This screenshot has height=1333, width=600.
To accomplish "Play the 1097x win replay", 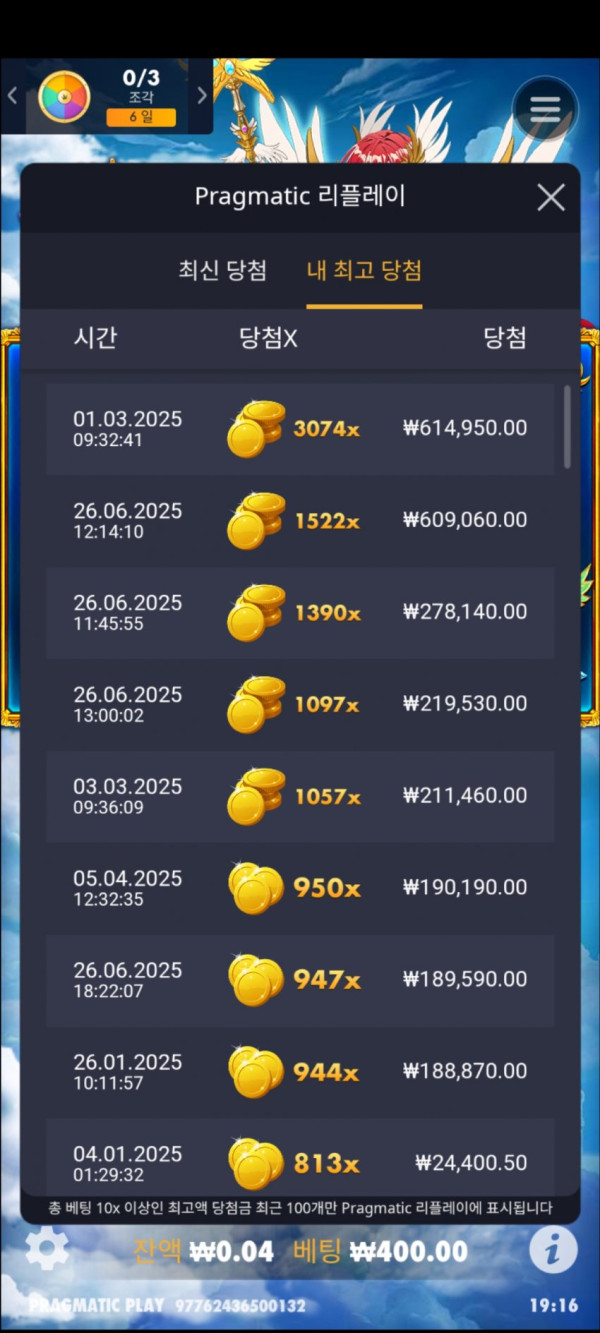I will [x=300, y=705].
